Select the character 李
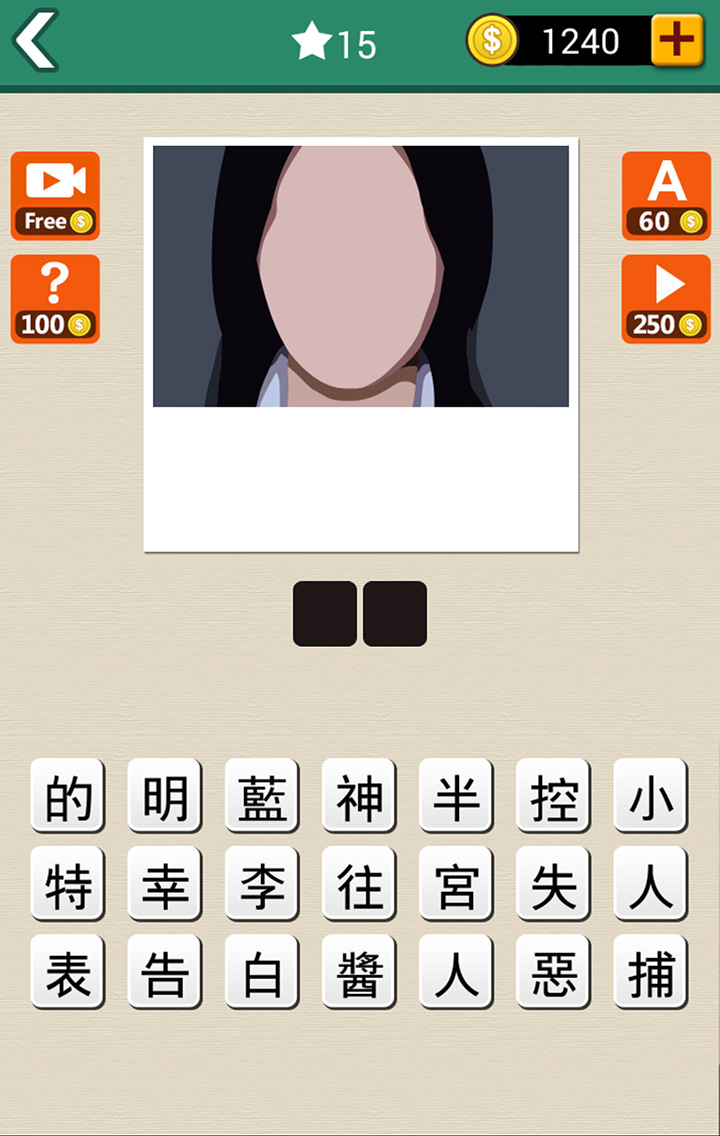Viewport: 720px width, 1136px height. (x=262, y=884)
